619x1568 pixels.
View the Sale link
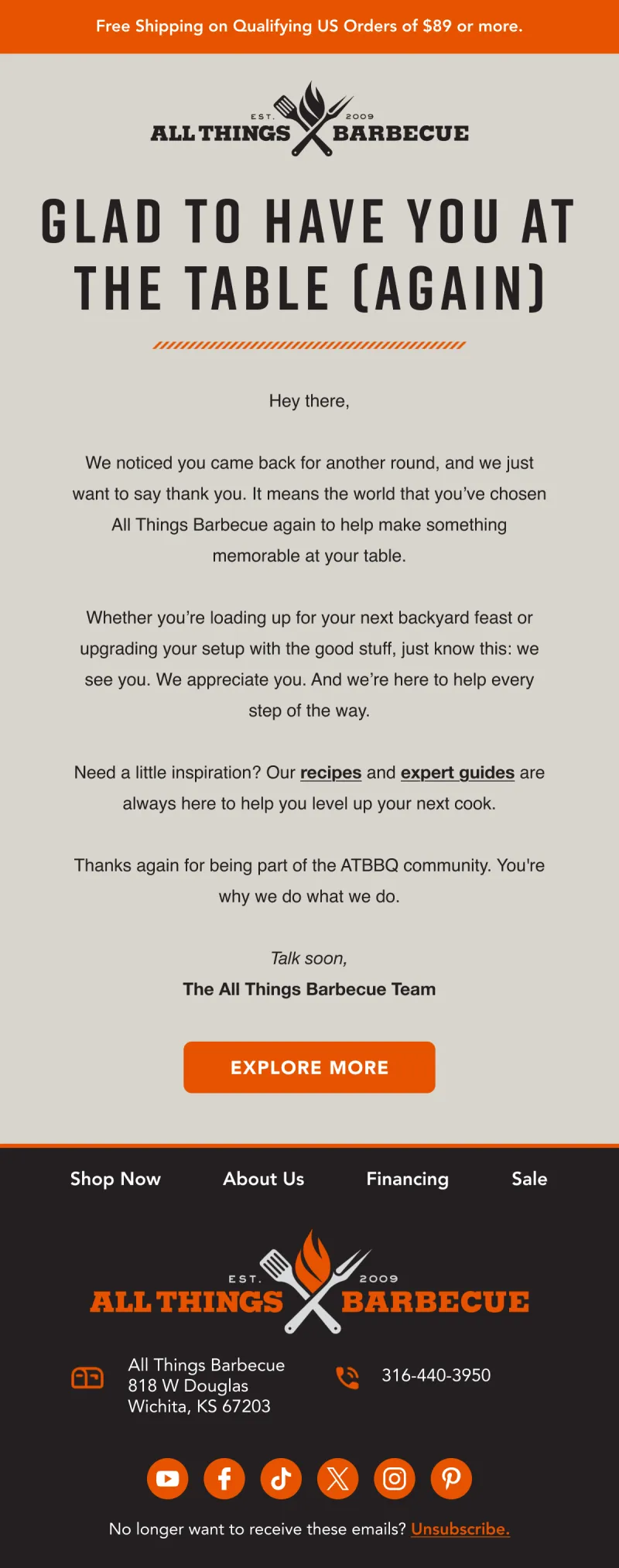click(x=529, y=1179)
